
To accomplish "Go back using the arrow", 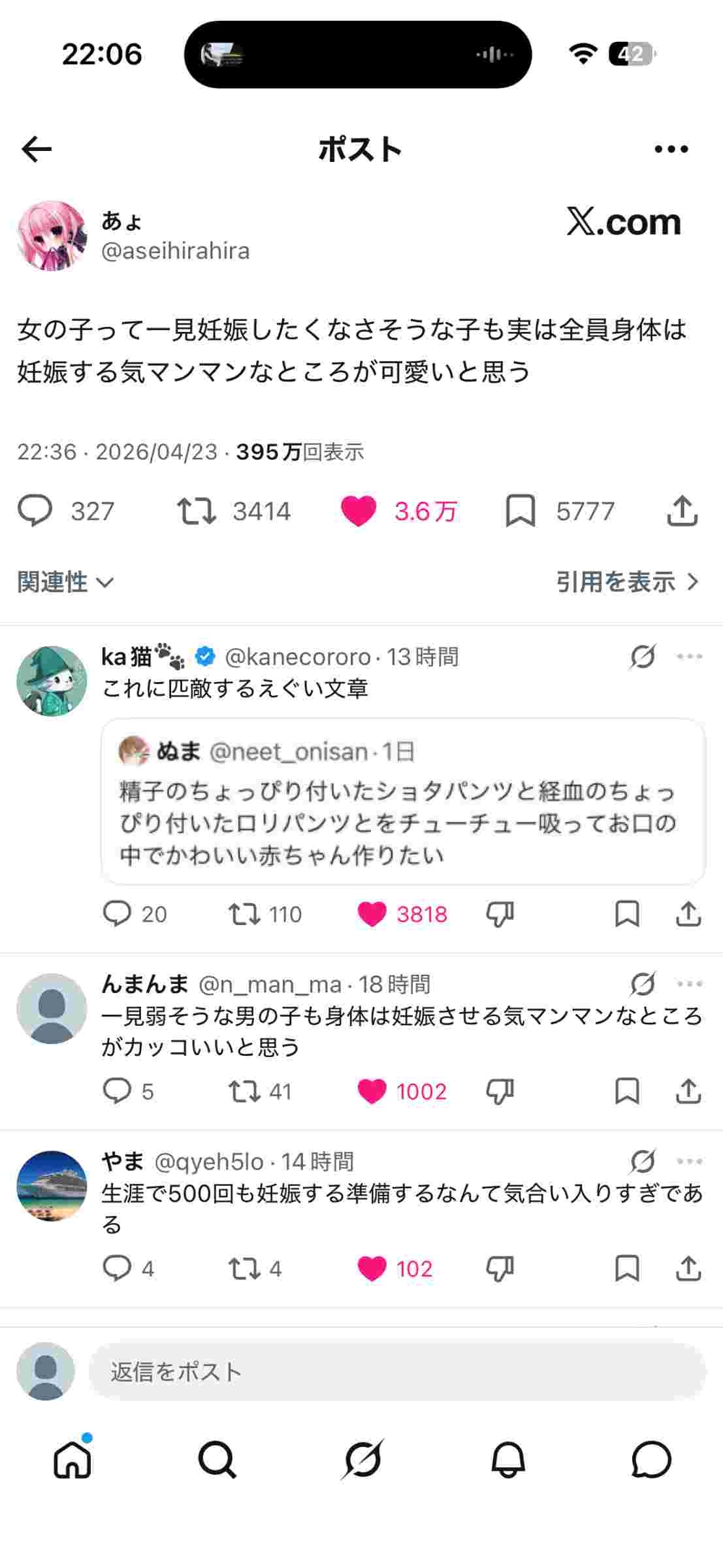I will click(37, 150).
